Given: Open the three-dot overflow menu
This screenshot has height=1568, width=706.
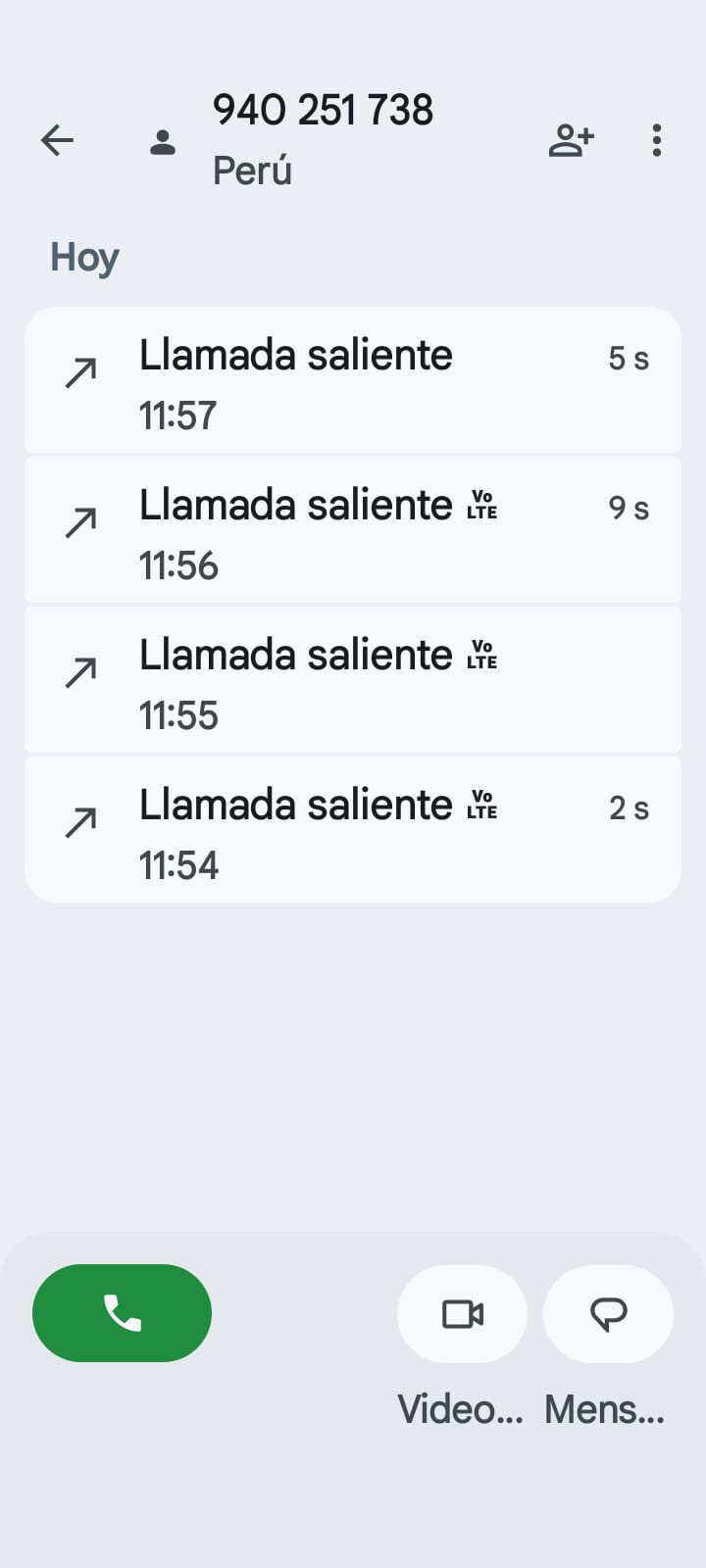Looking at the screenshot, I should click(656, 140).
